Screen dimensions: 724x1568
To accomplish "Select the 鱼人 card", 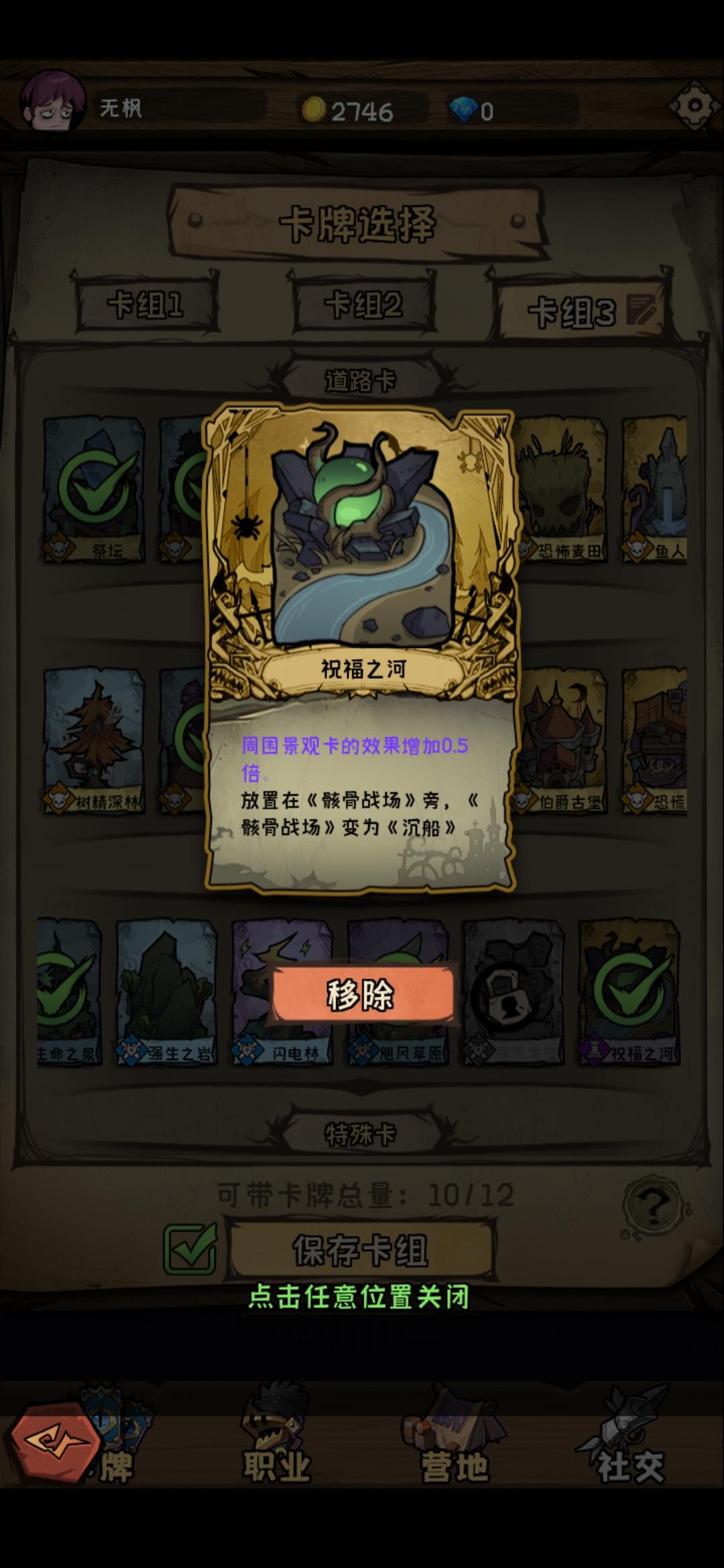I will pos(654,490).
